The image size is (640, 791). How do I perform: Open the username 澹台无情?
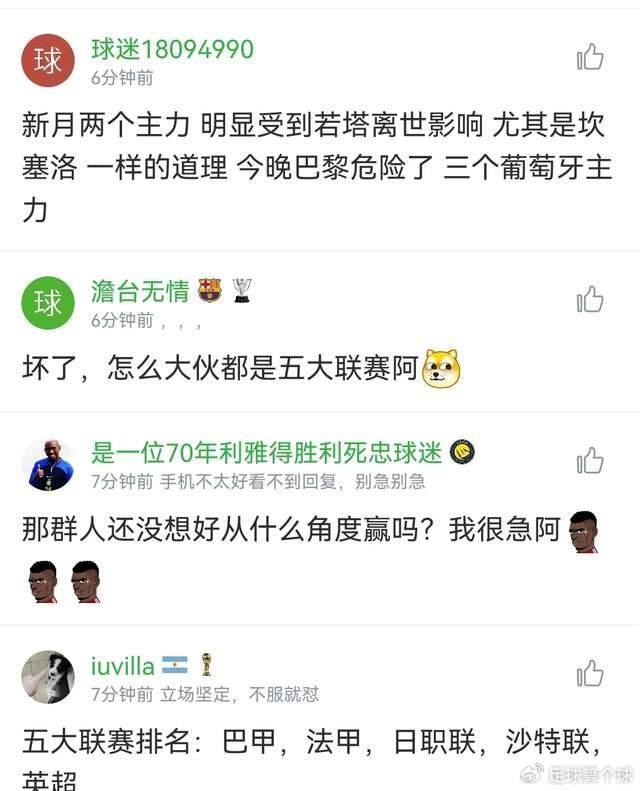pos(140,290)
